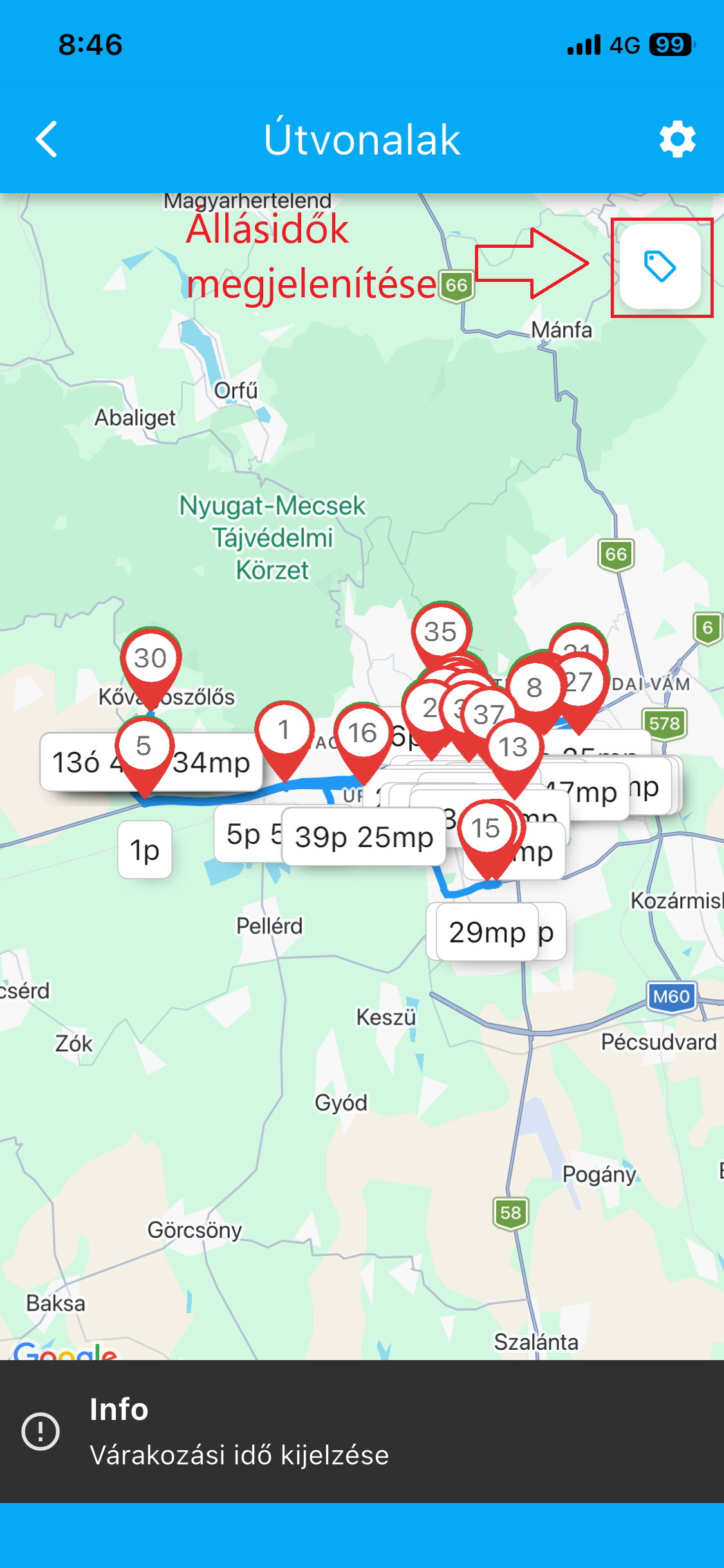This screenshot has height=1568, width=724.
Task: Open map marker number 15
Action: 486,829
